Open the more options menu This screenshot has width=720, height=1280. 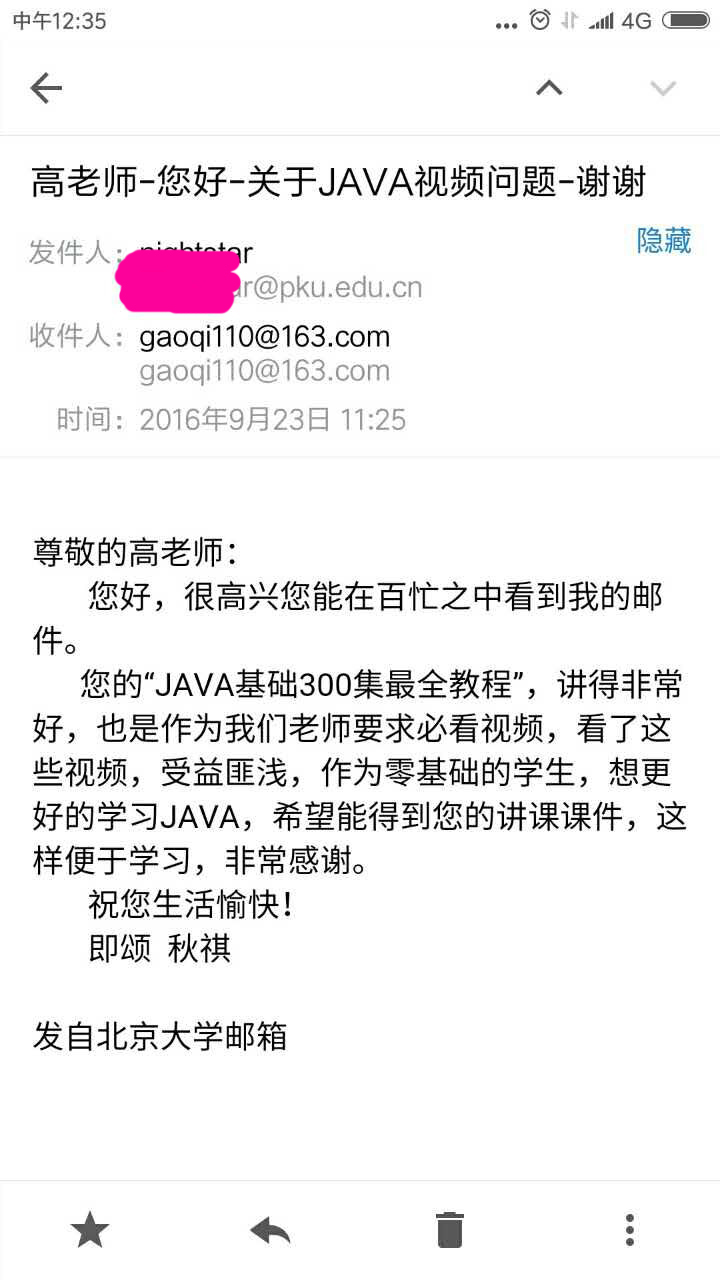click(629, 1229)
